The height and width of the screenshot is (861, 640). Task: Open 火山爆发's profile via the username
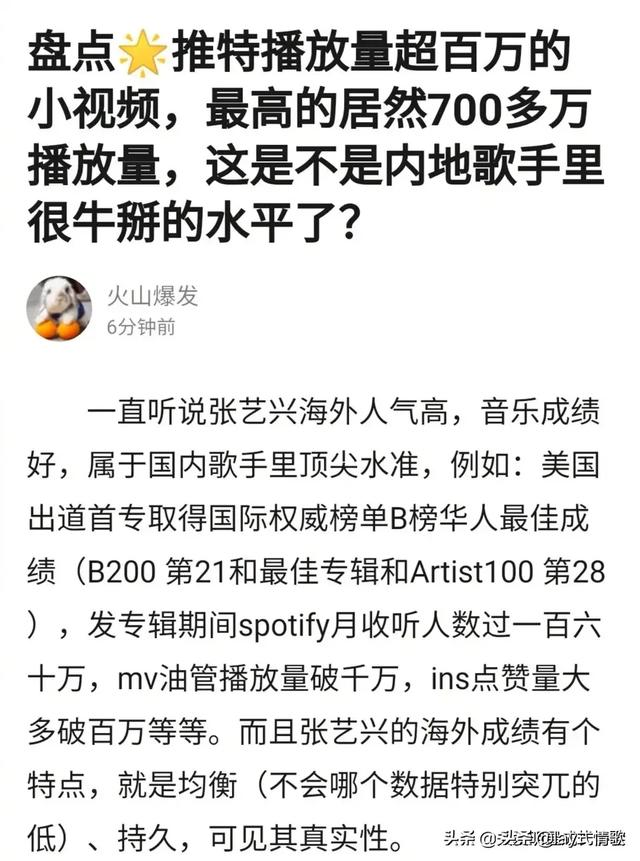(153, 296)
